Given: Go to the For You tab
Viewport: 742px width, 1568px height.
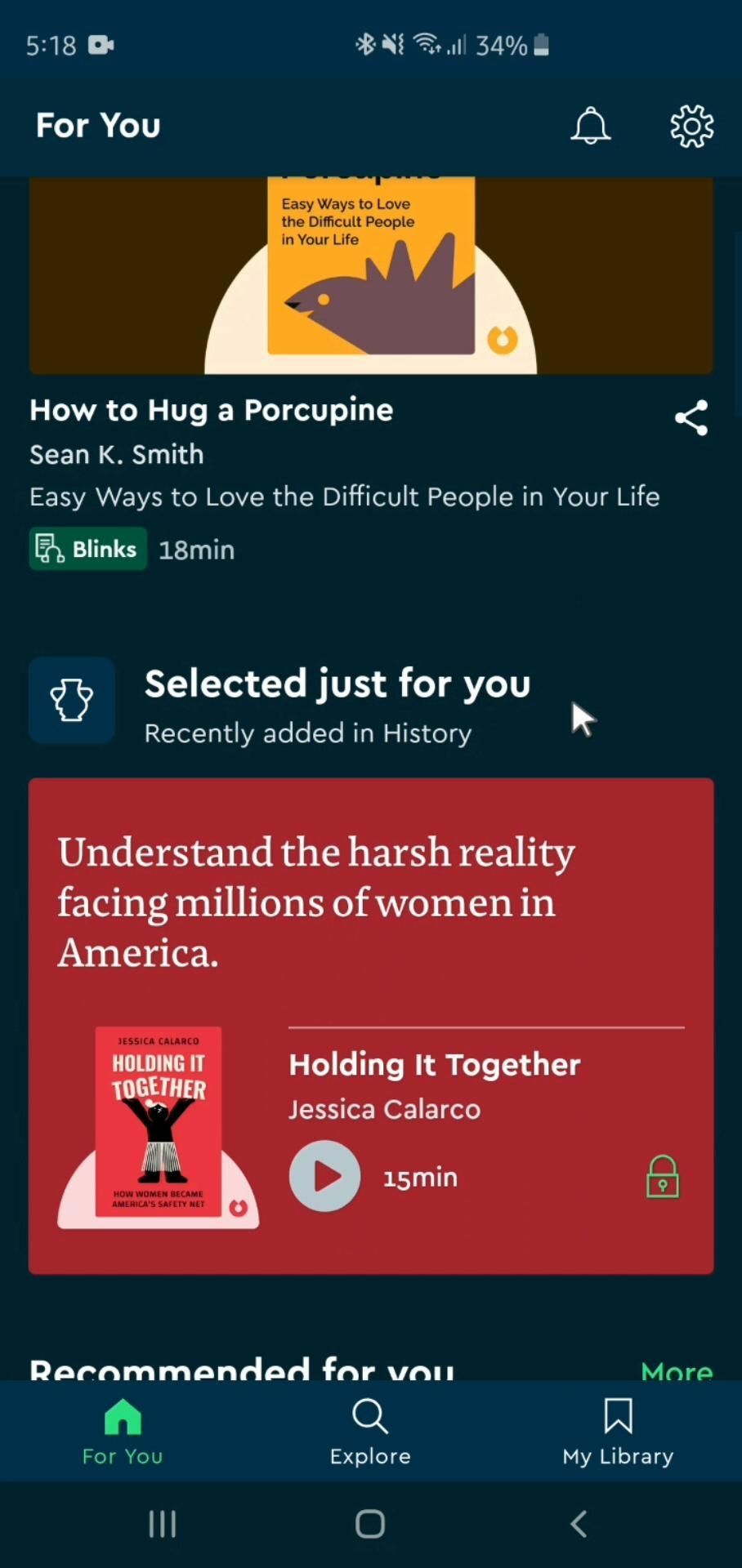Looking at the screenshot, I should pyautogui.click(x=123, y=1431).
